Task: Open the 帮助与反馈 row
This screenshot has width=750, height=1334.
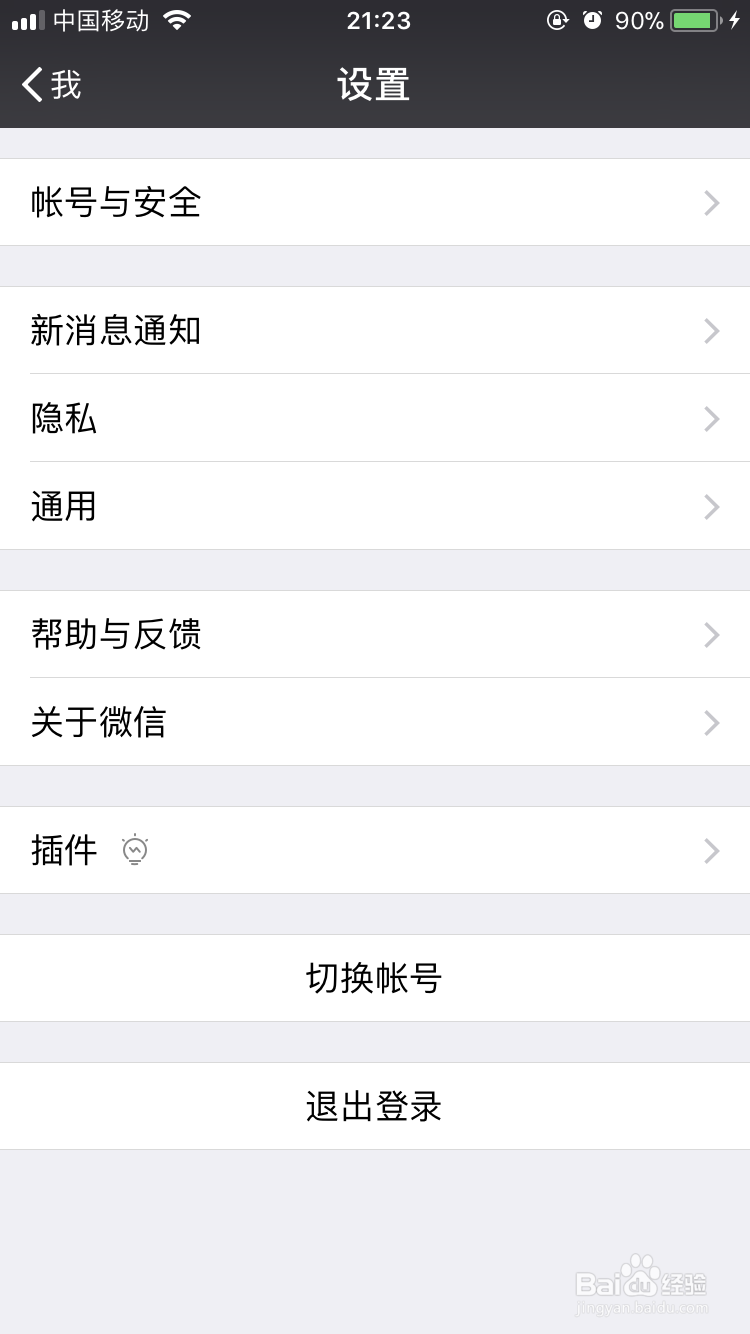Action: [x=375, y=635]
